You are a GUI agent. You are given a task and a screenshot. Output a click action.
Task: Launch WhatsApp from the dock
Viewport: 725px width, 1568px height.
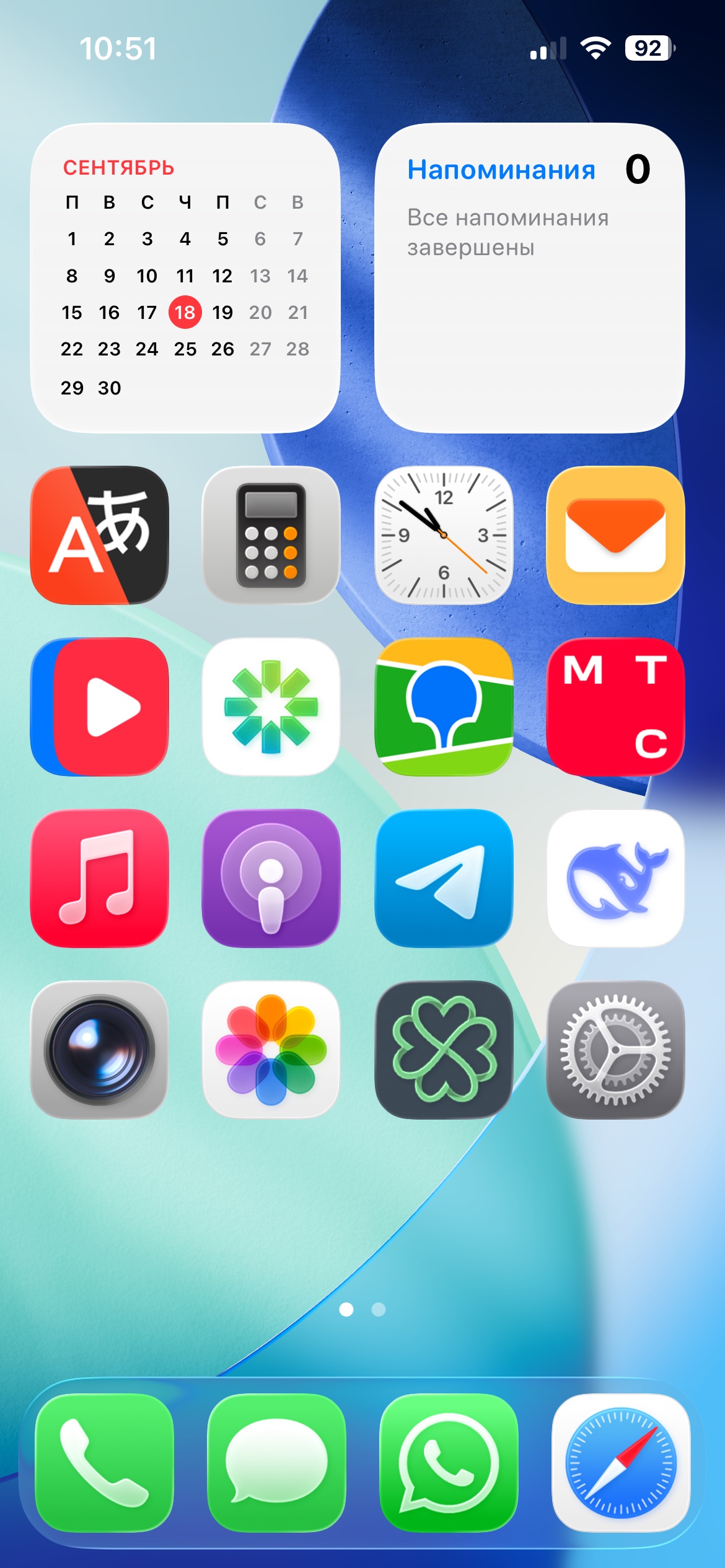click(449, 1463)
